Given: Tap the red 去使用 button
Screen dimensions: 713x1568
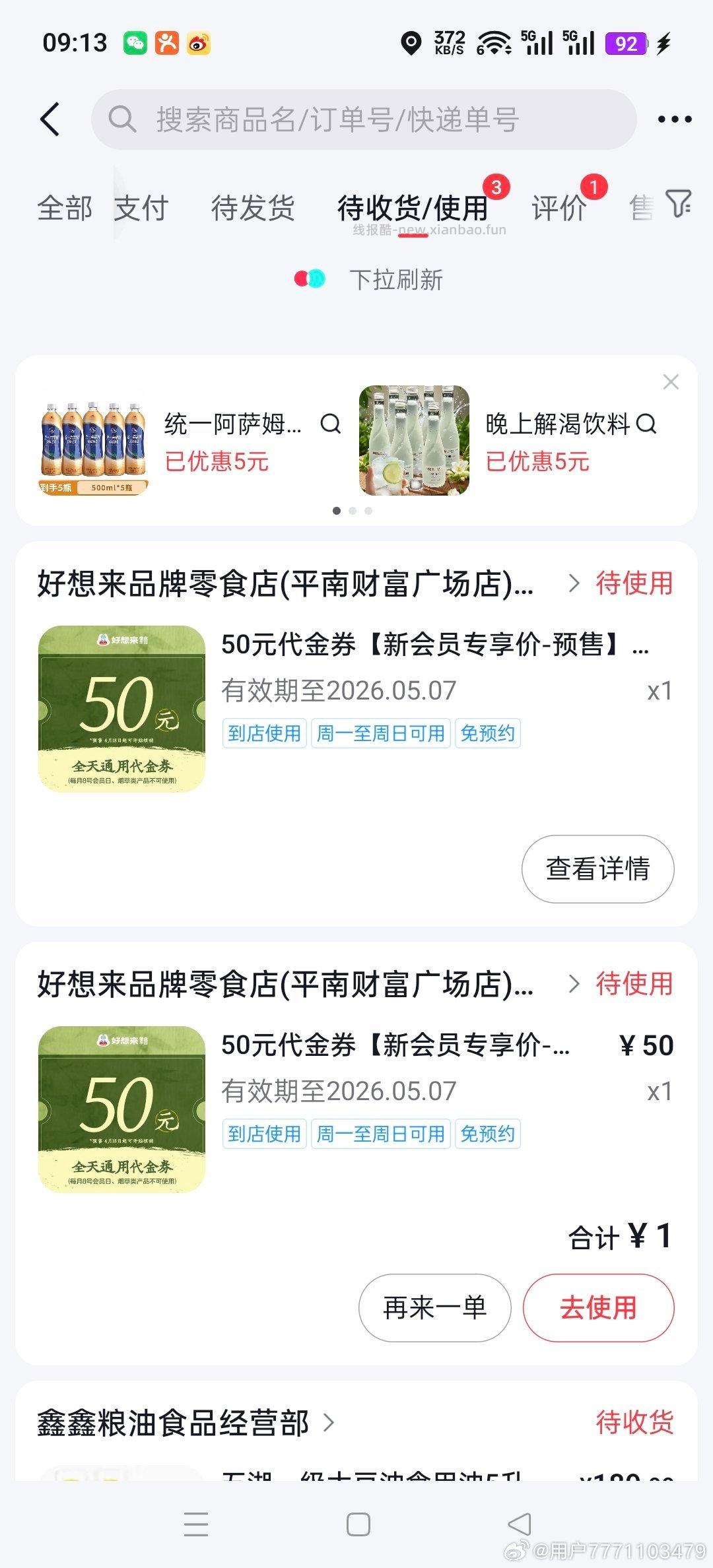Looking at the screenshot, I should [x=598, y=1307].
